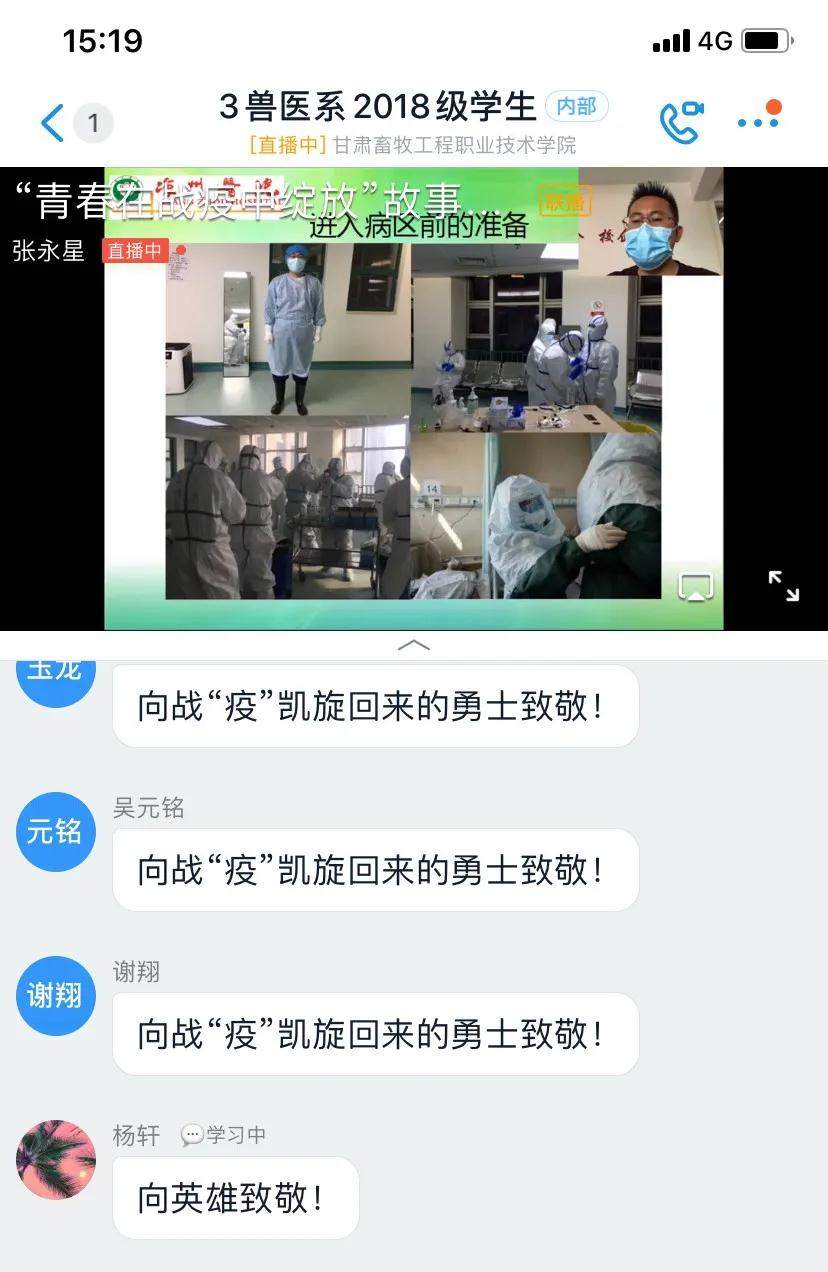Go back to the previous screen
The width and height of the screenshot is (828, 1272).
tap(52, 123)
